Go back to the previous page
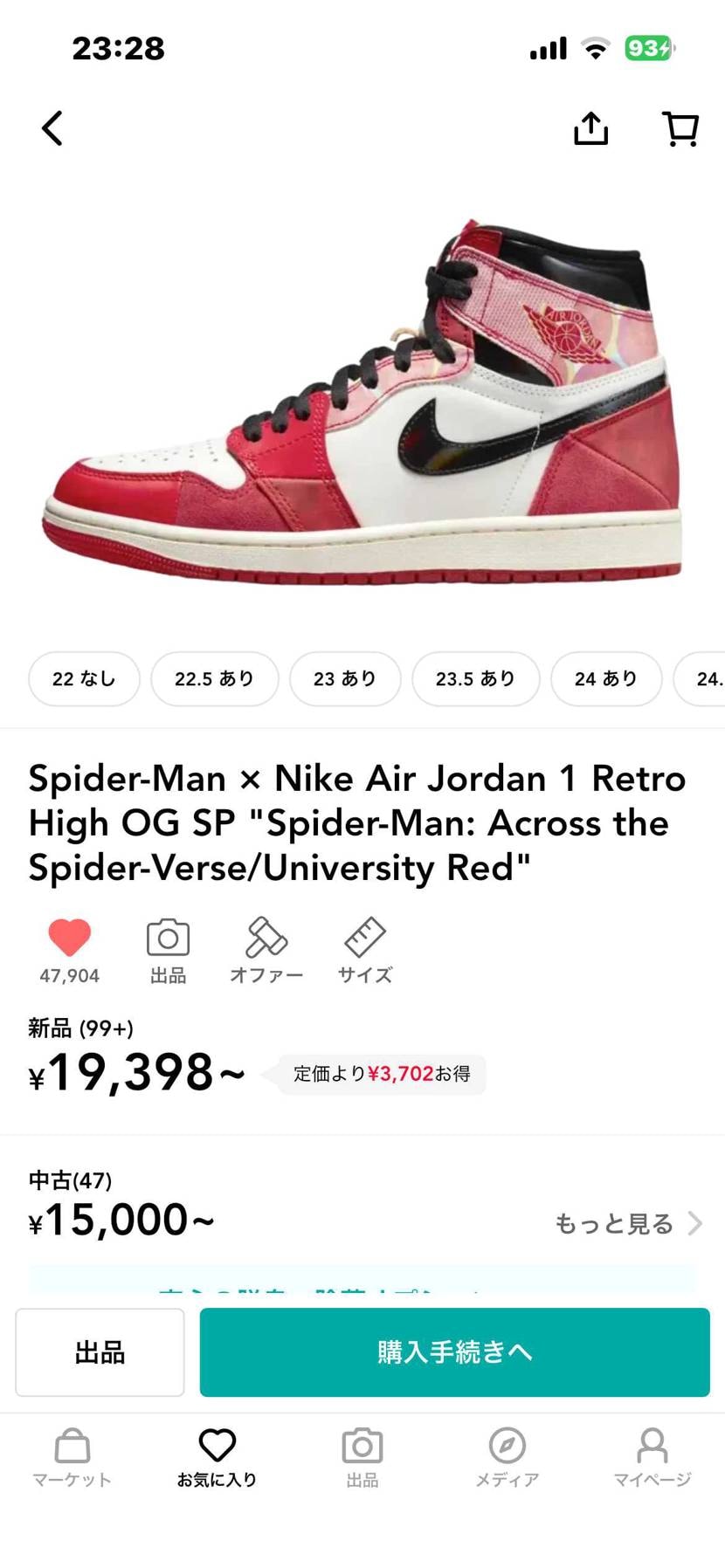The image size is (725, 1568). [52, 128]
